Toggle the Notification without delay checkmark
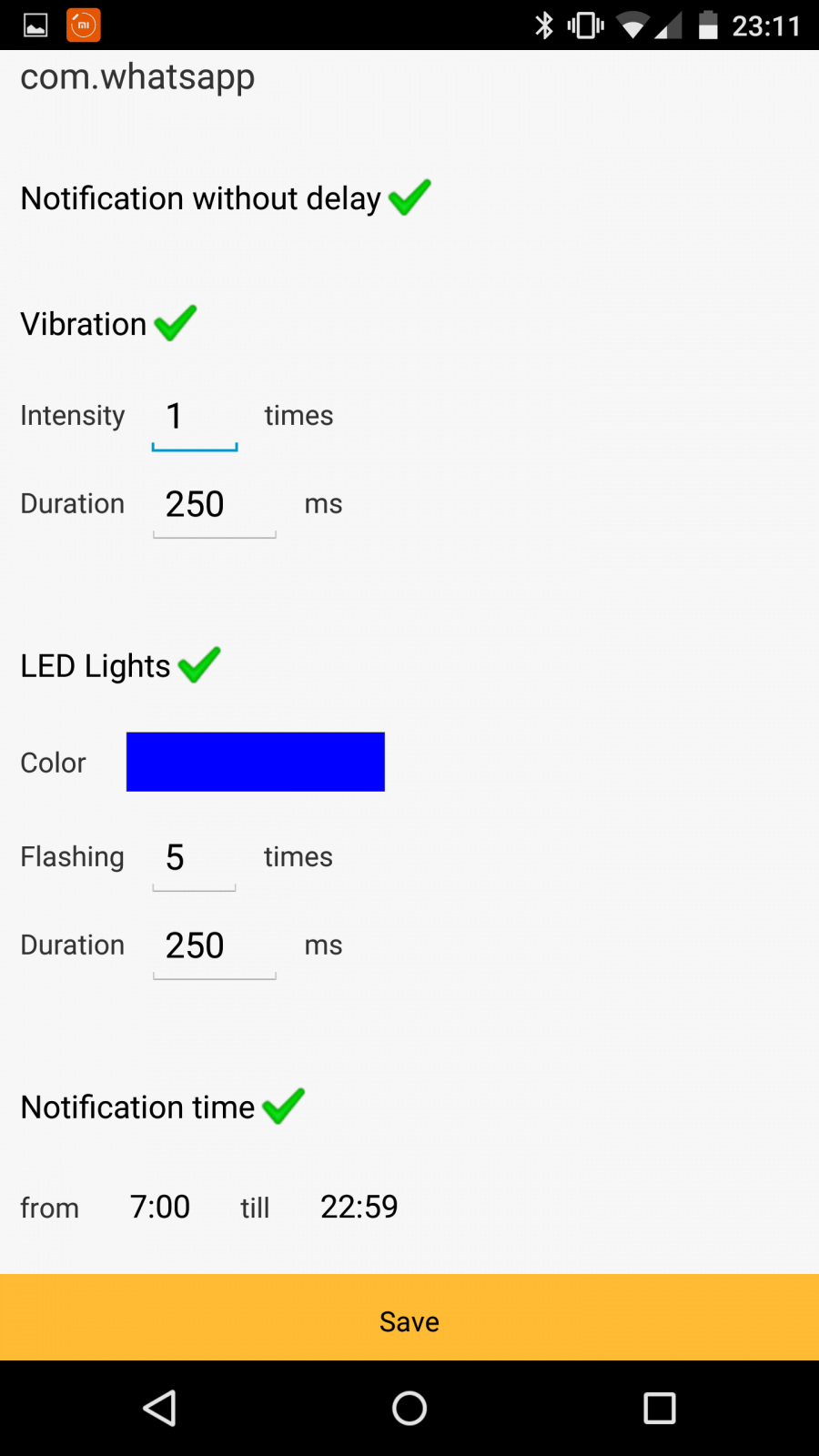 coord(409,197)
